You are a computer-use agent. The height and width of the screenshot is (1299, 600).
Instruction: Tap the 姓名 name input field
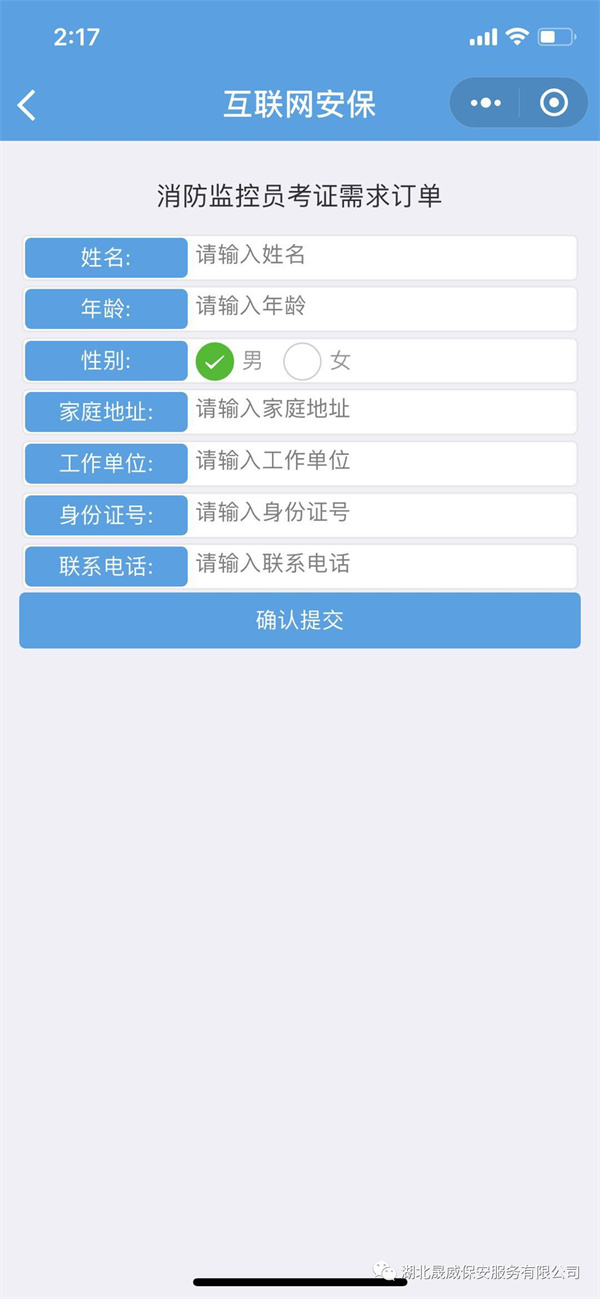click(380, 257)
